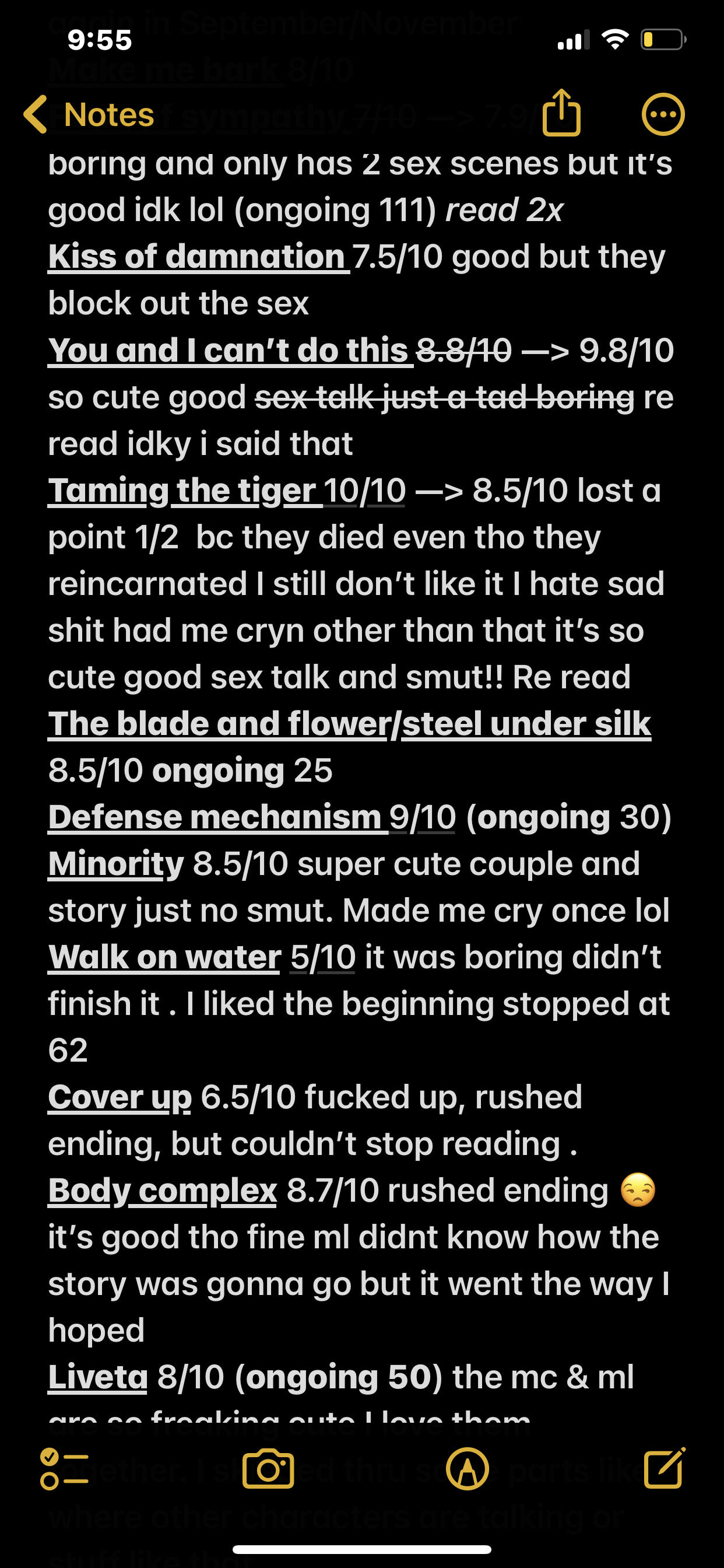Open the markup pen tool

[468, 1469]
